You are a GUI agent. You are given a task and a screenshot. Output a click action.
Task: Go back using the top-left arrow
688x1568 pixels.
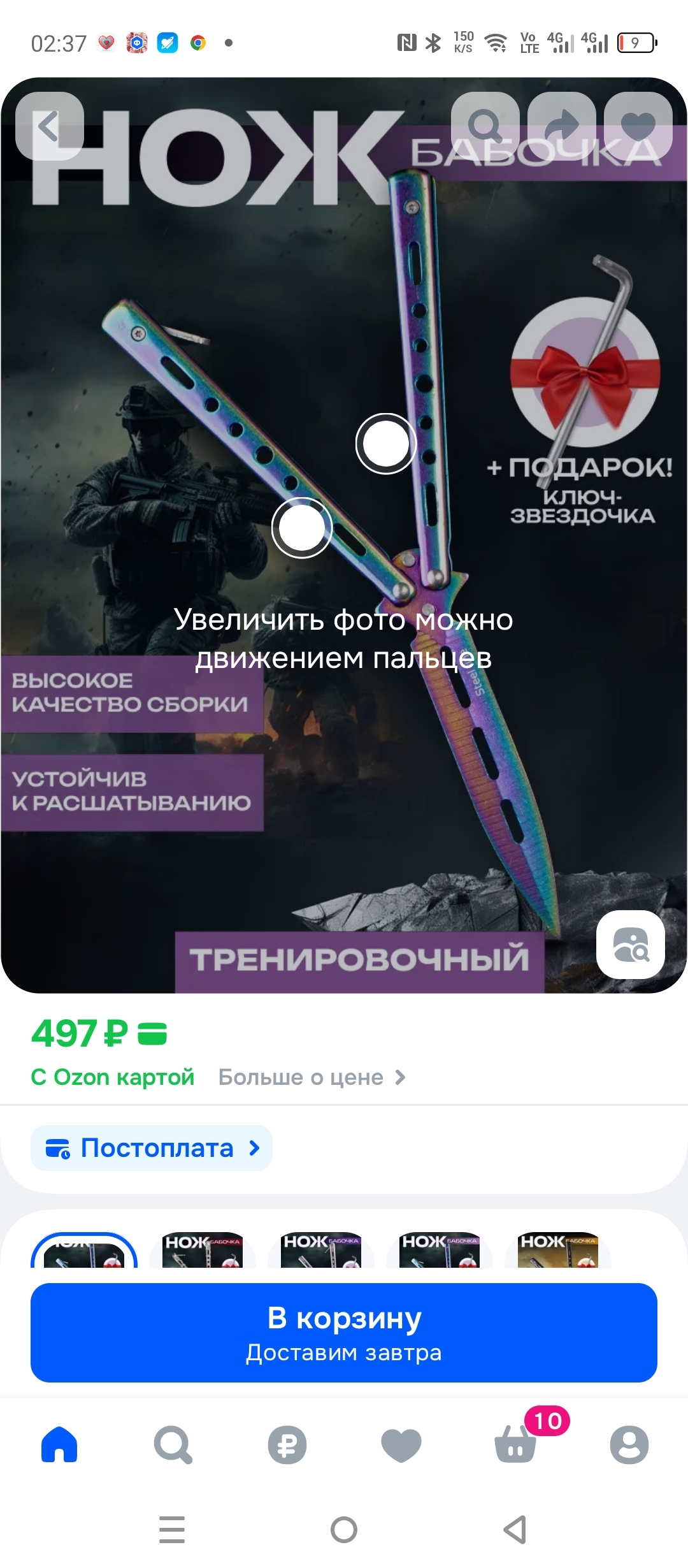point(49,126)
